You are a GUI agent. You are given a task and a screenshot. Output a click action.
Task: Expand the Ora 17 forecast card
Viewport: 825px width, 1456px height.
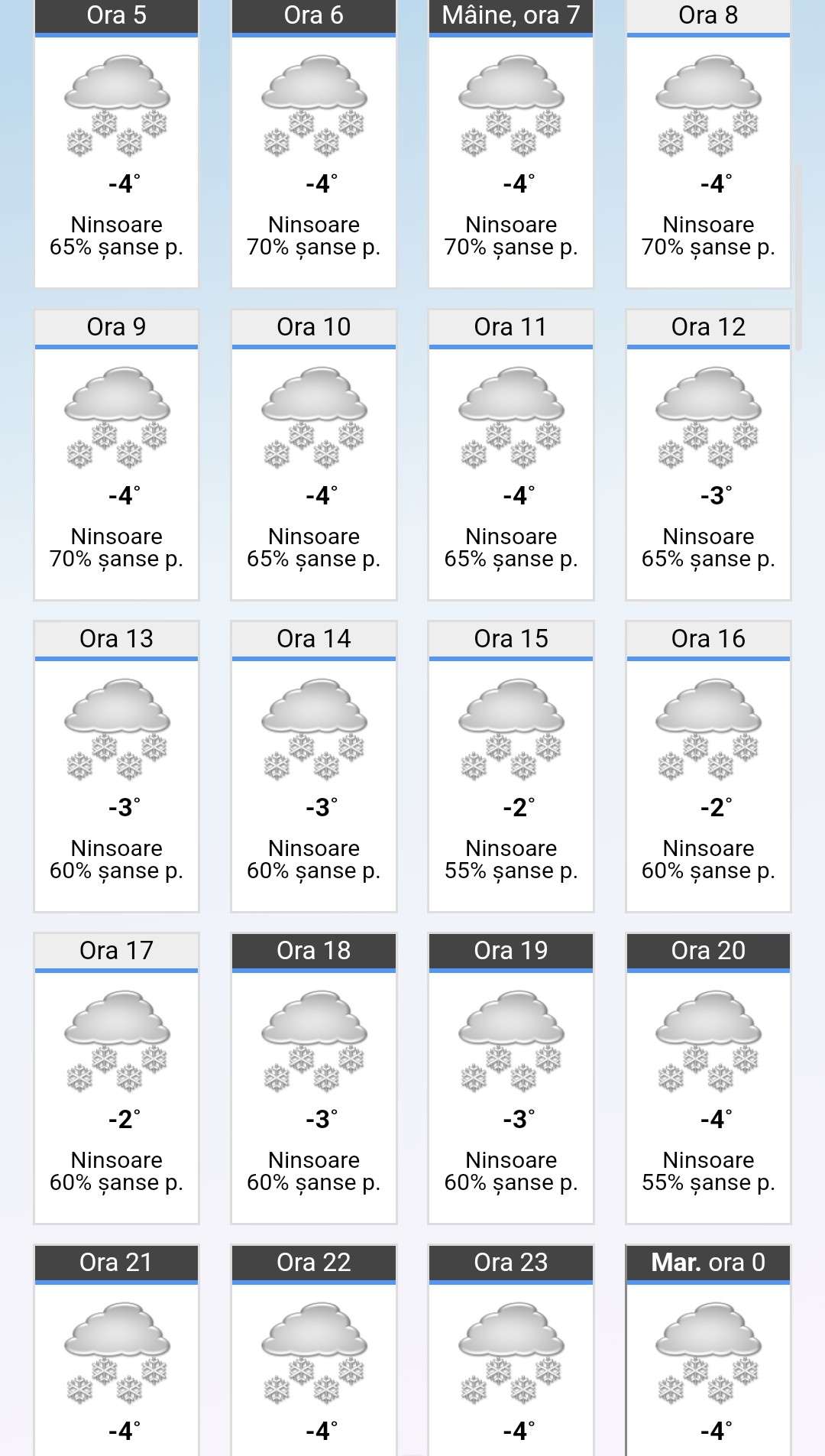pos(116,952)
